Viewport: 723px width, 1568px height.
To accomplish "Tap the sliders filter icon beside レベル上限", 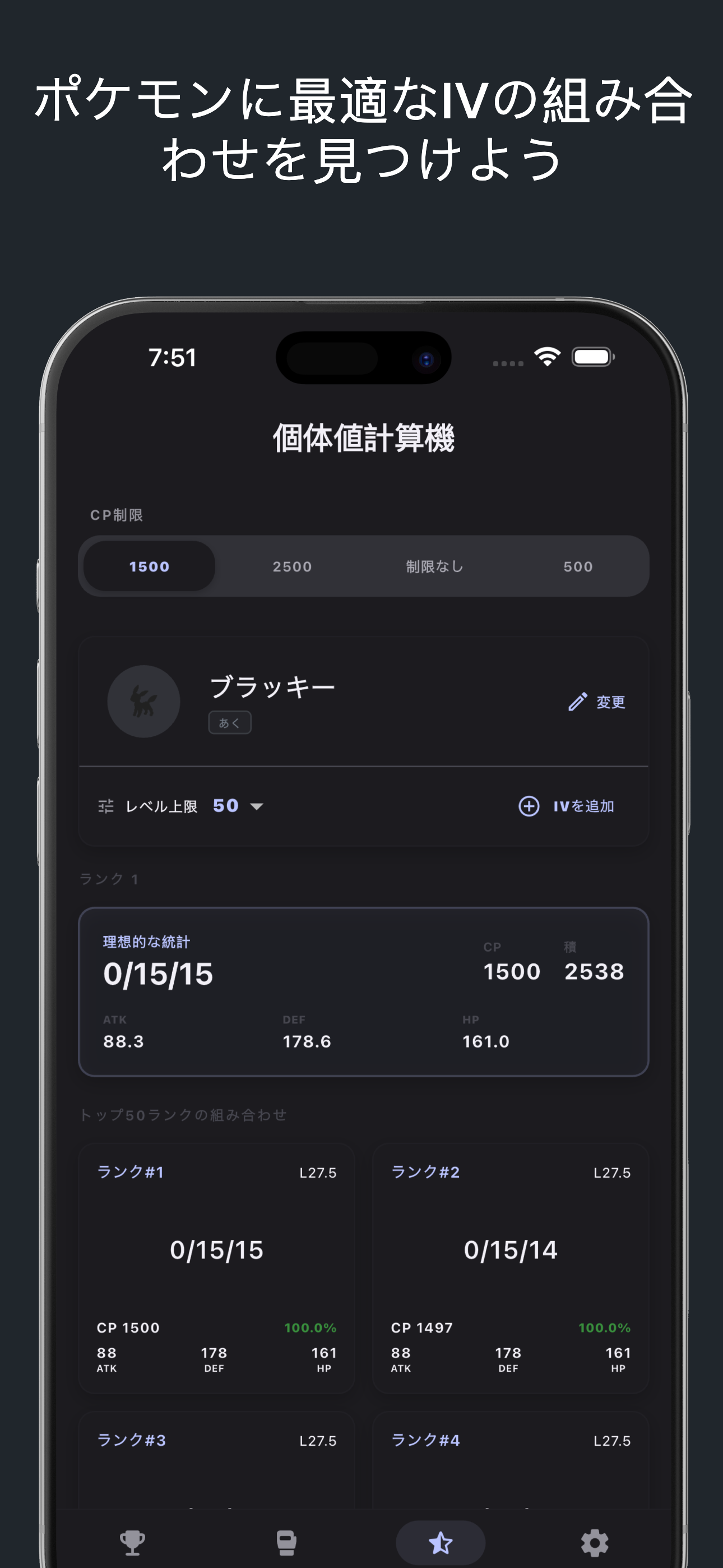I will tap(106, 805).
